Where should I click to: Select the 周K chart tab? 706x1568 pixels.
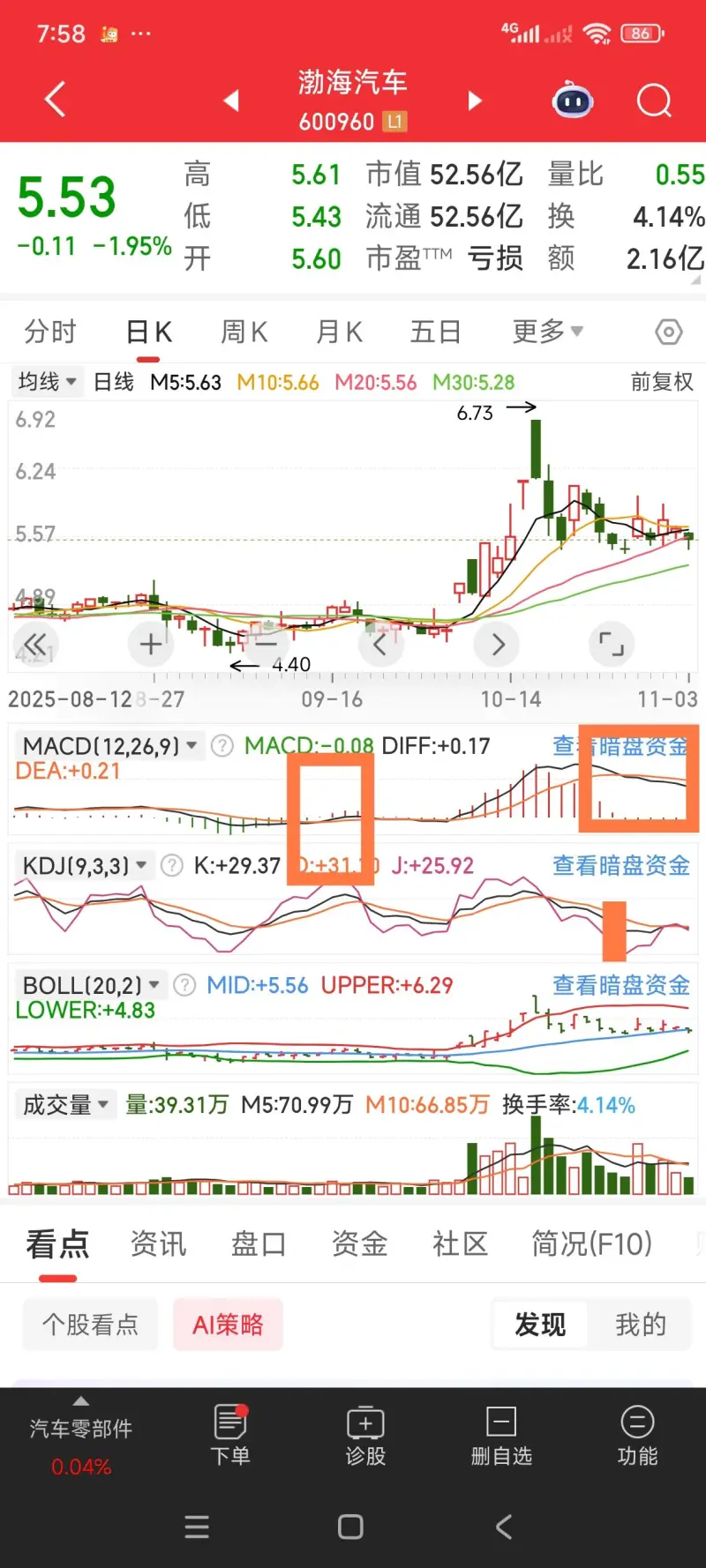pos(244,332)
